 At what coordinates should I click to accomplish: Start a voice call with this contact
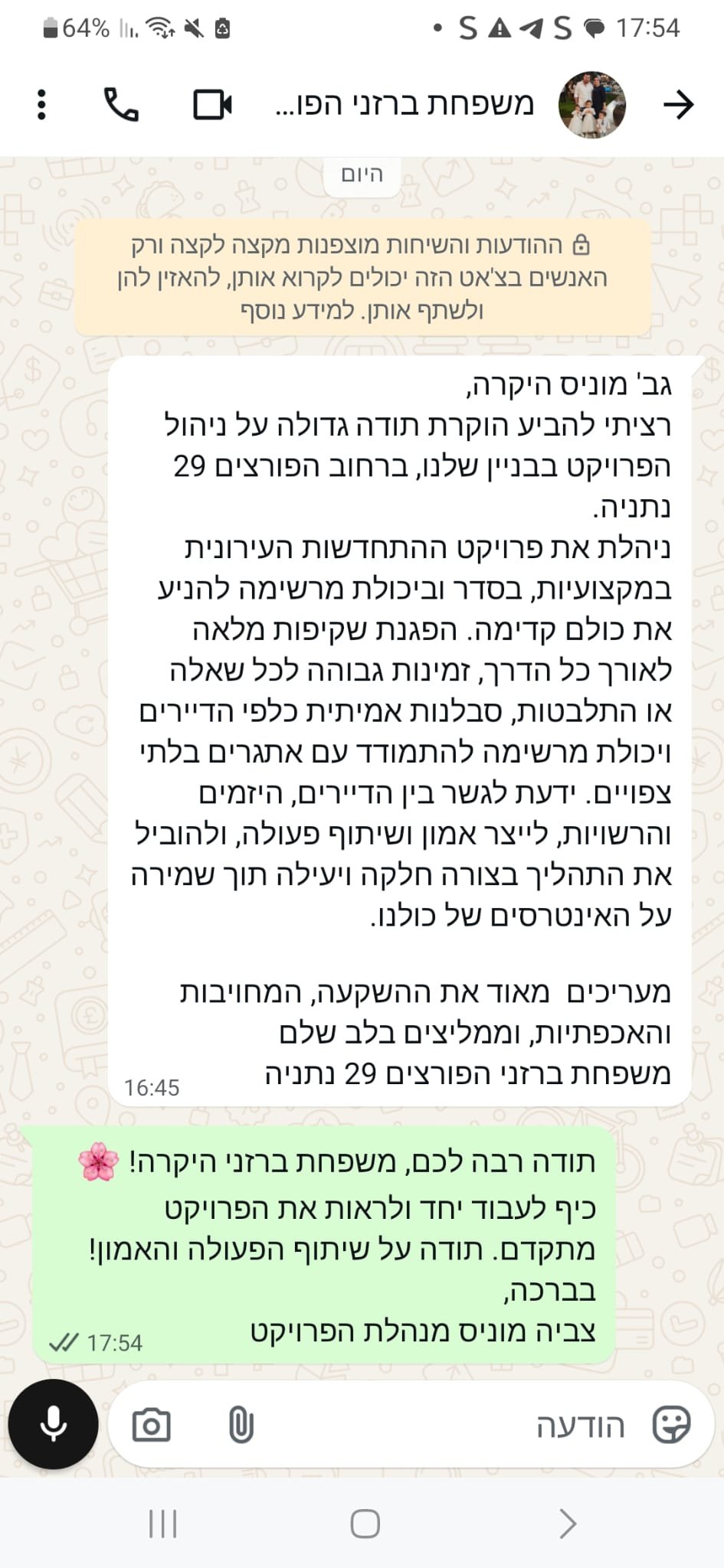coord(121,104)
